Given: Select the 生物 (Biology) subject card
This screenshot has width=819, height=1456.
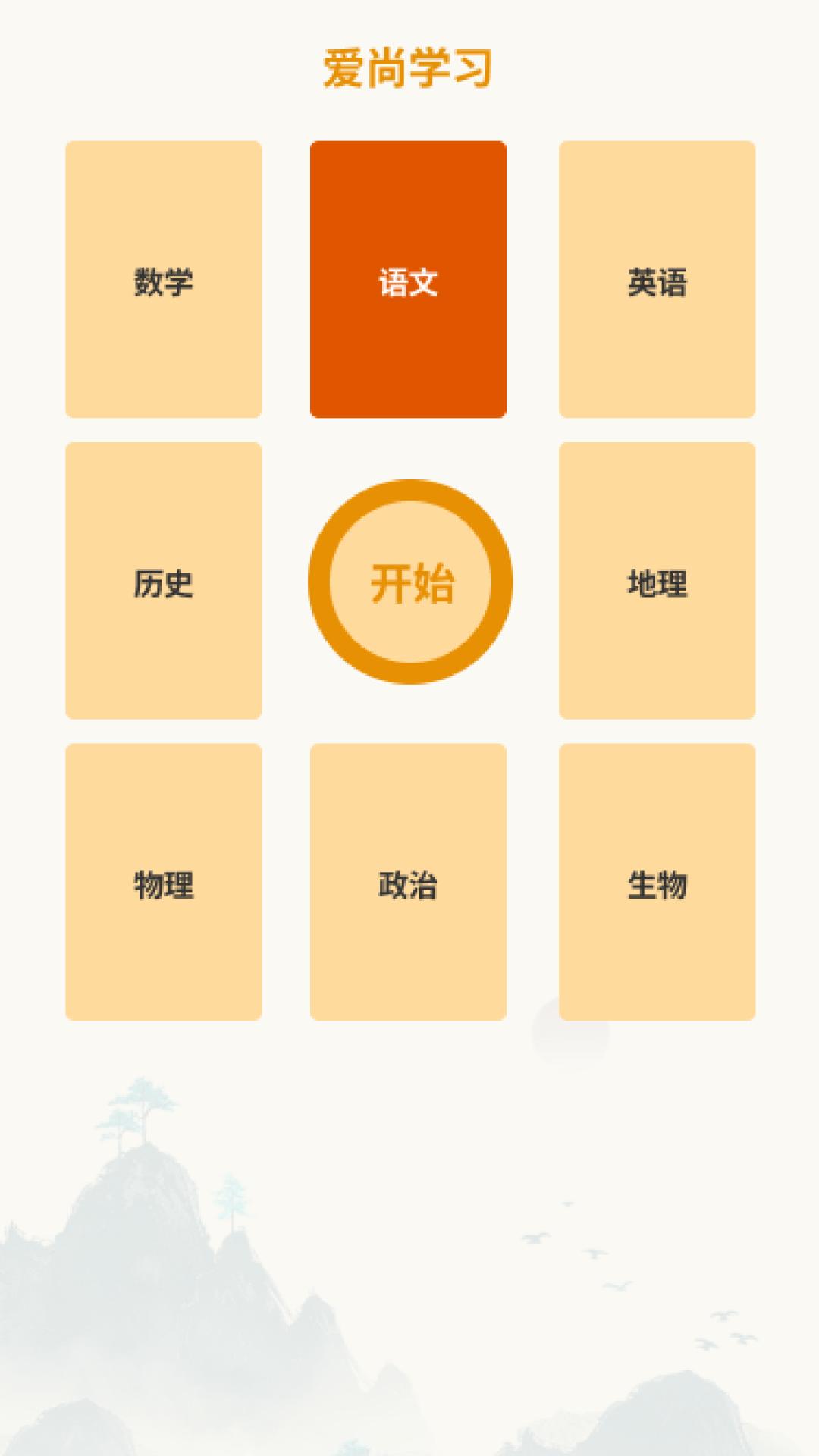Looking at the screenshot, I should point(655,883).
